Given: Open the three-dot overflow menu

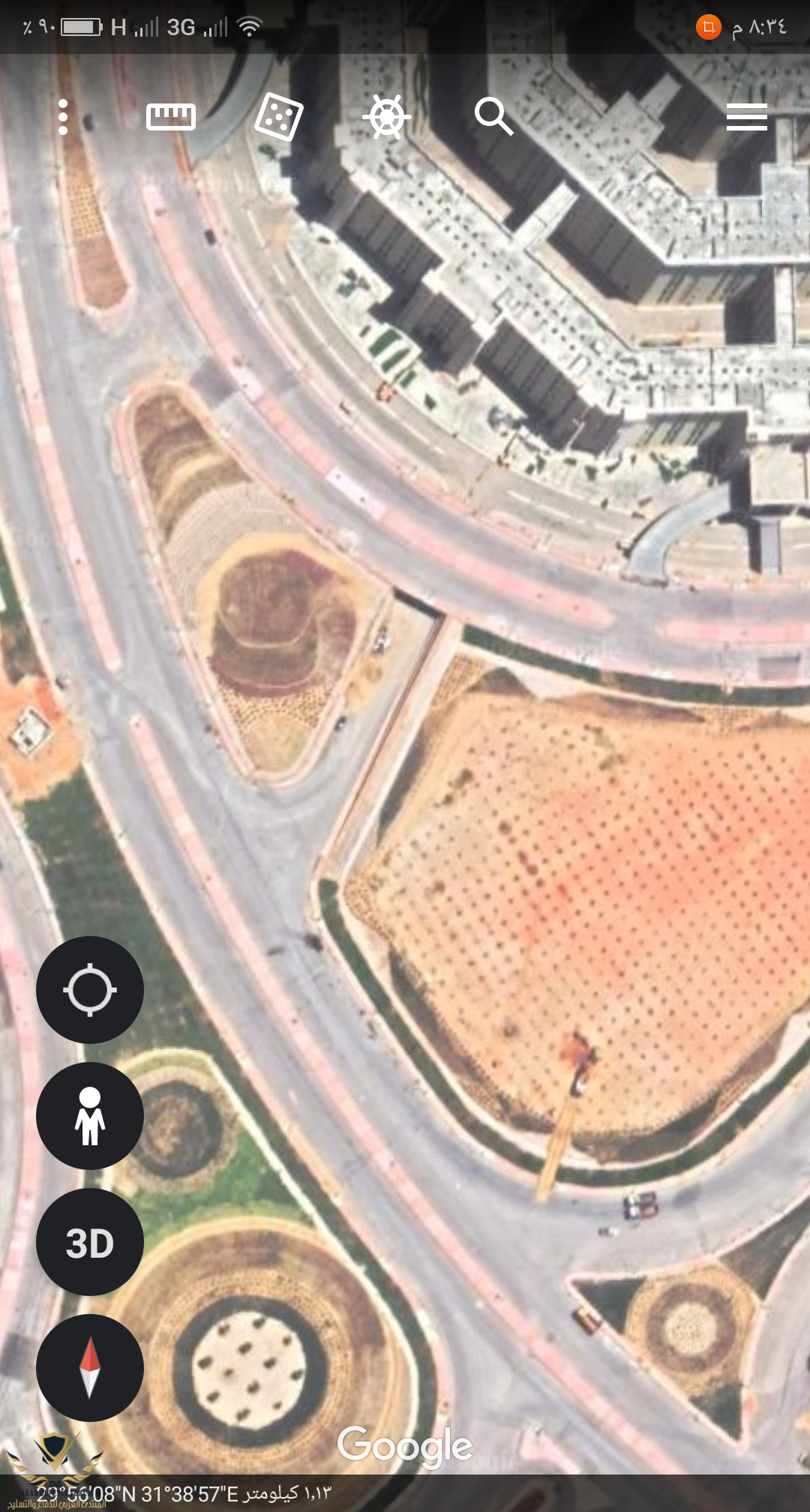Looking at the screenshot, I should (63, 117).
